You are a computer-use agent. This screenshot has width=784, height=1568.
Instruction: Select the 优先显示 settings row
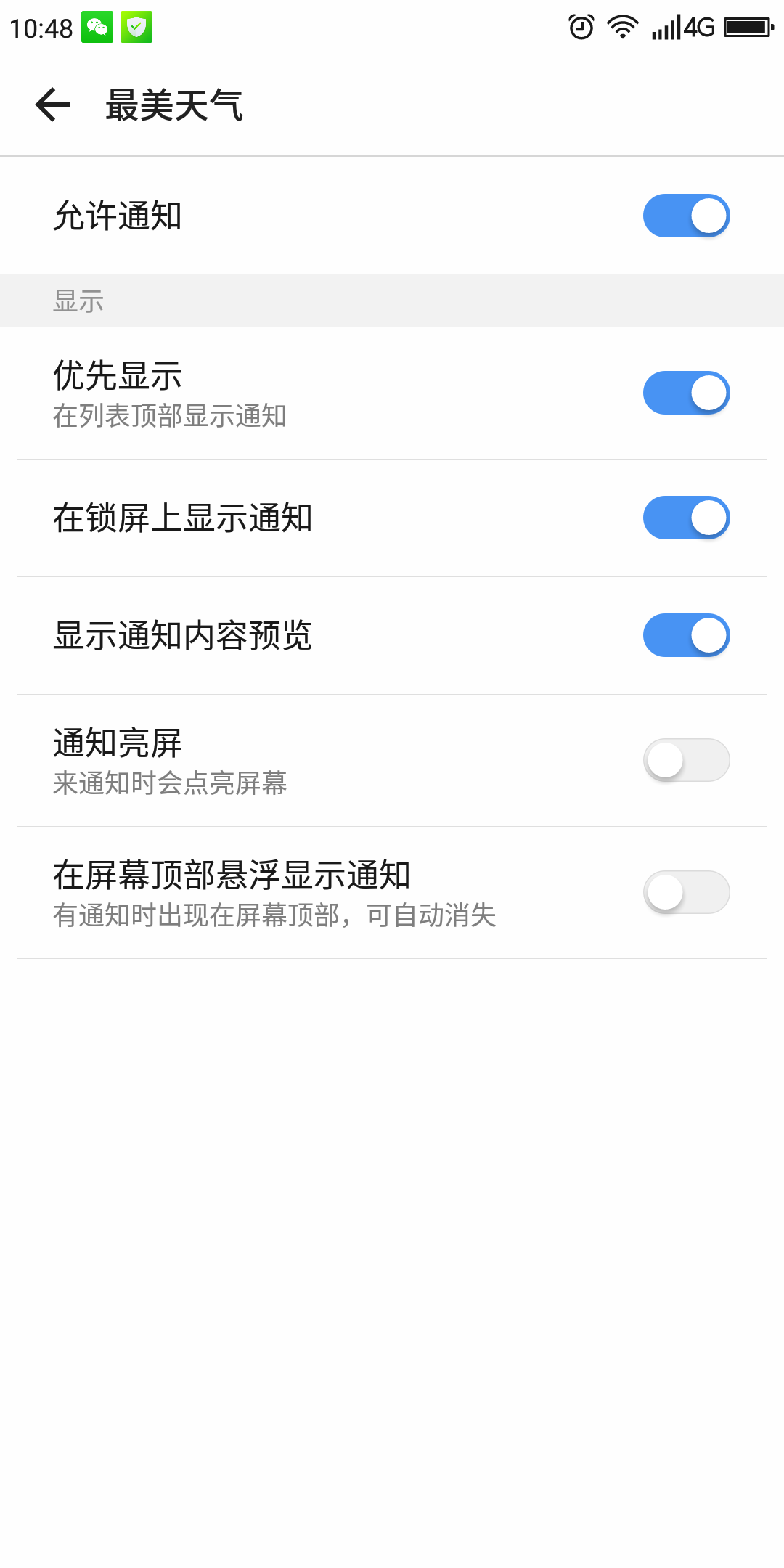[x=290, y=392]
